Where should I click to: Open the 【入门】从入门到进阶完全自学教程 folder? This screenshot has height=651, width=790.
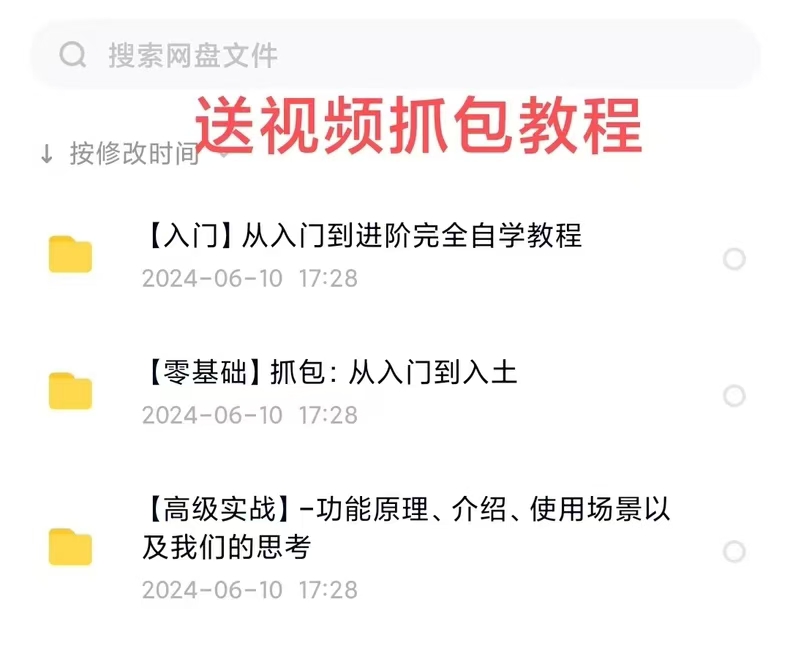click(x=361, y=236)
